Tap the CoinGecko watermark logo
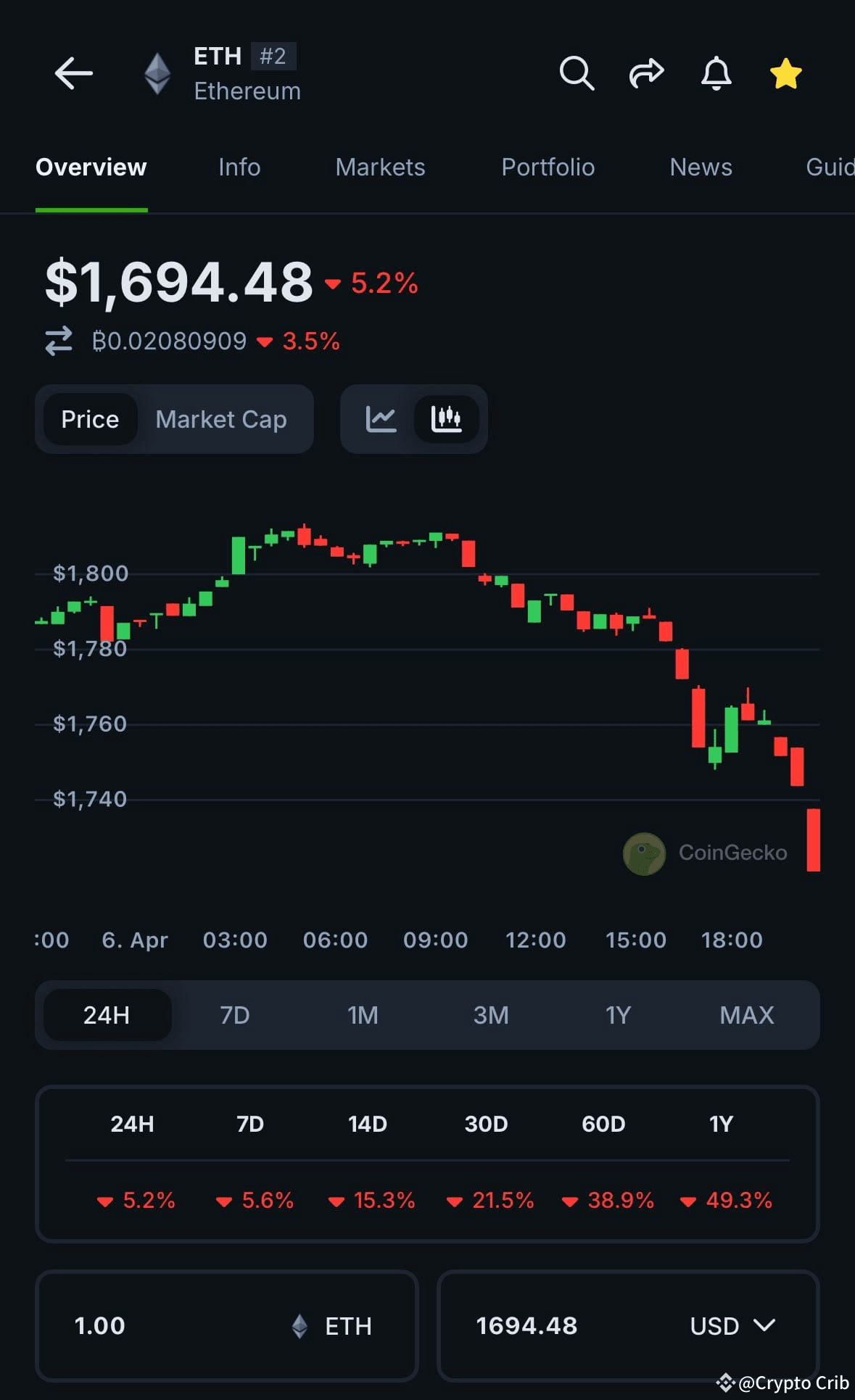 (x=644, y=854)
